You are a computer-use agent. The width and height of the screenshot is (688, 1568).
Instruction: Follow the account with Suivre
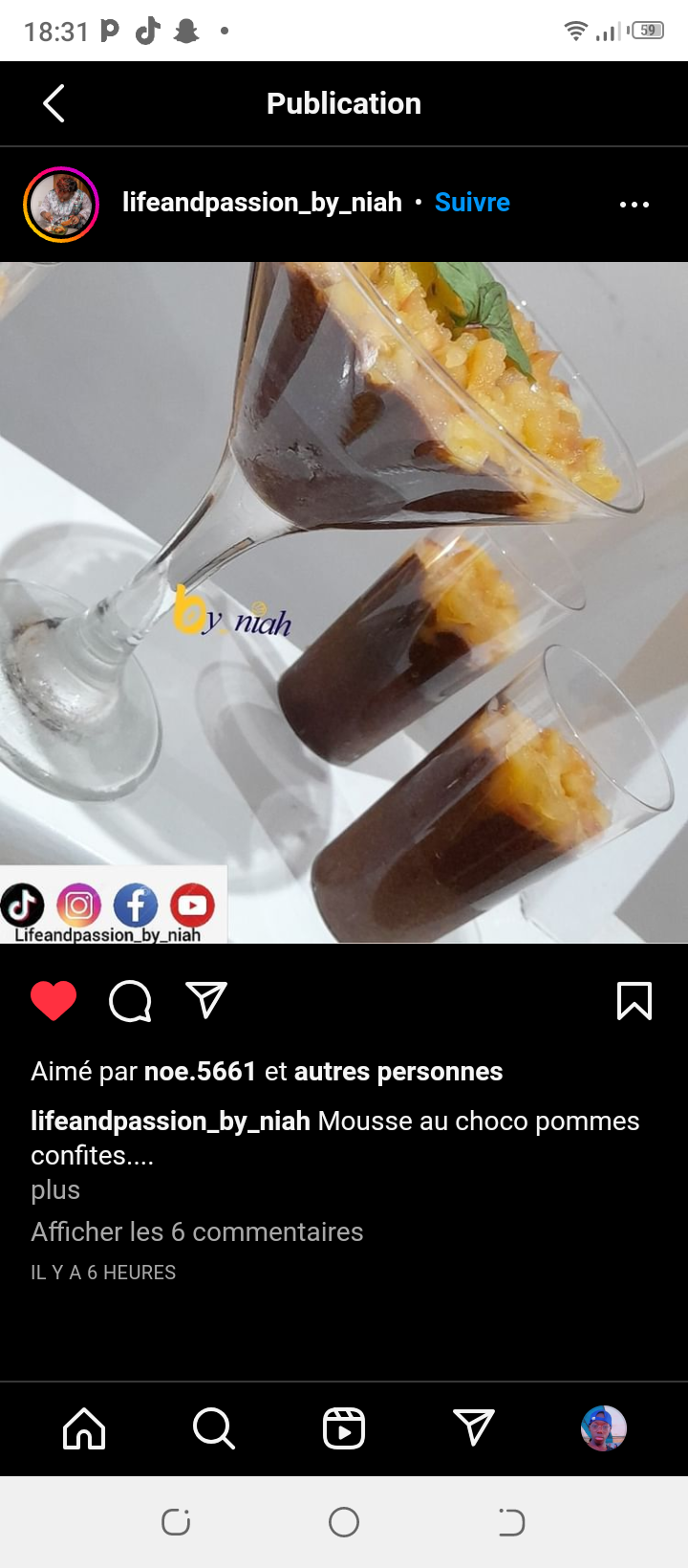click(x=472, y=203)
